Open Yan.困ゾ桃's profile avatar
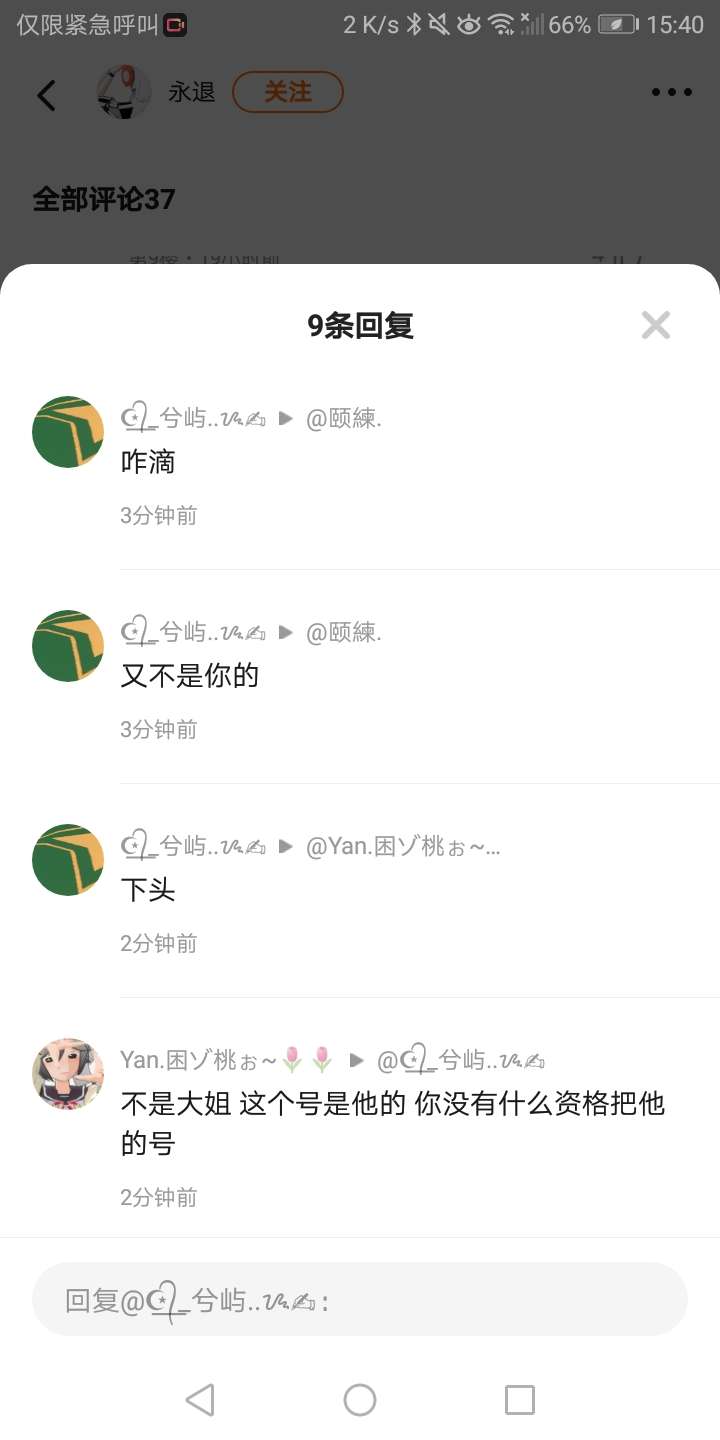 pos(68,1074)
